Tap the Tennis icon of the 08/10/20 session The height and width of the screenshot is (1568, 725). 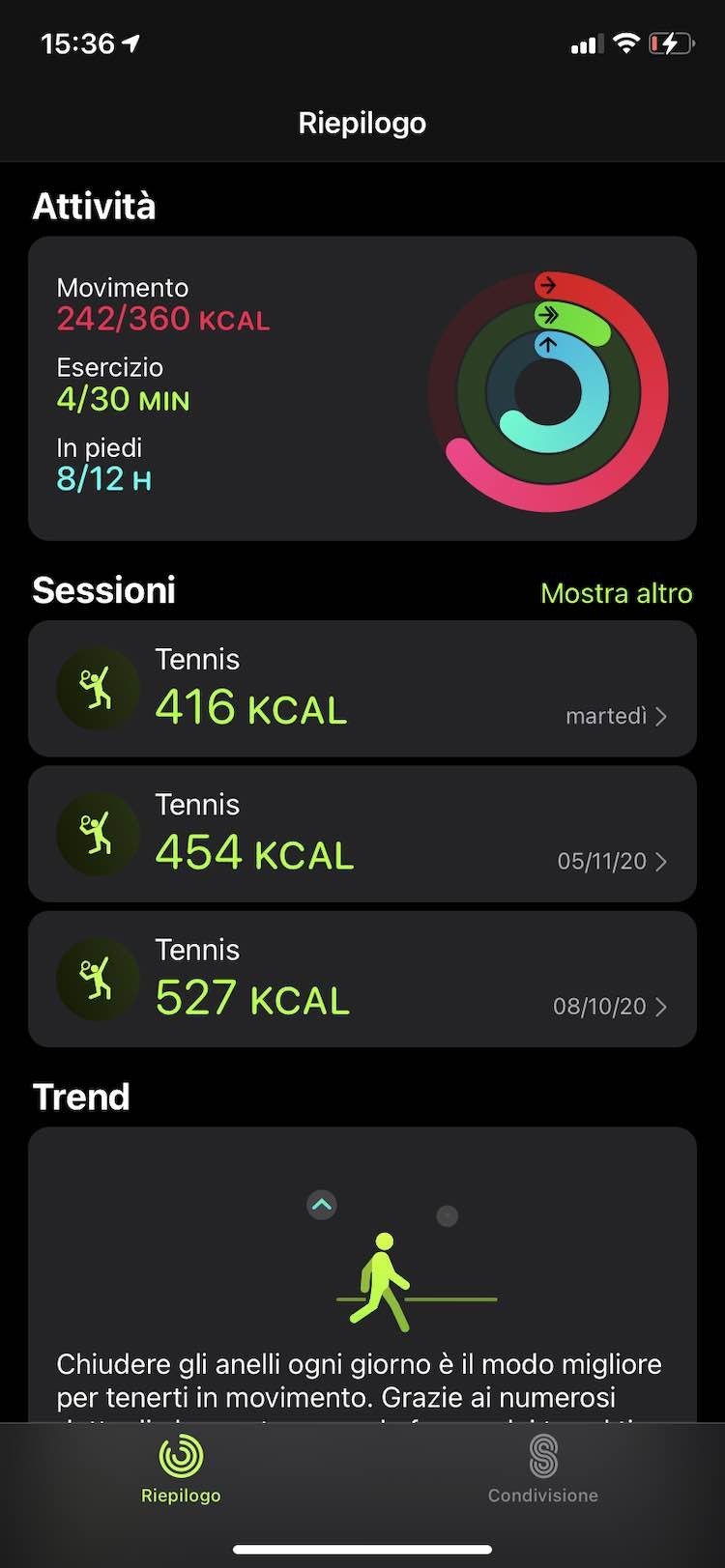pyautogui.click(x=97, y=978)
